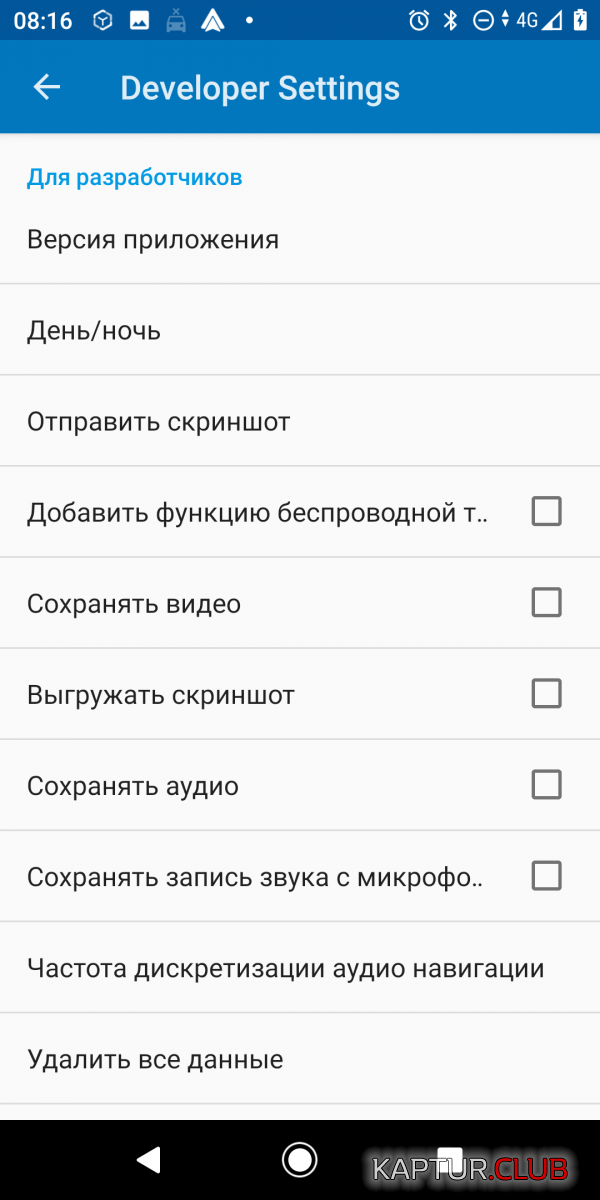Tick Выгружать скриншот checkbox
600x1200 pixels.
pos(546,694)
